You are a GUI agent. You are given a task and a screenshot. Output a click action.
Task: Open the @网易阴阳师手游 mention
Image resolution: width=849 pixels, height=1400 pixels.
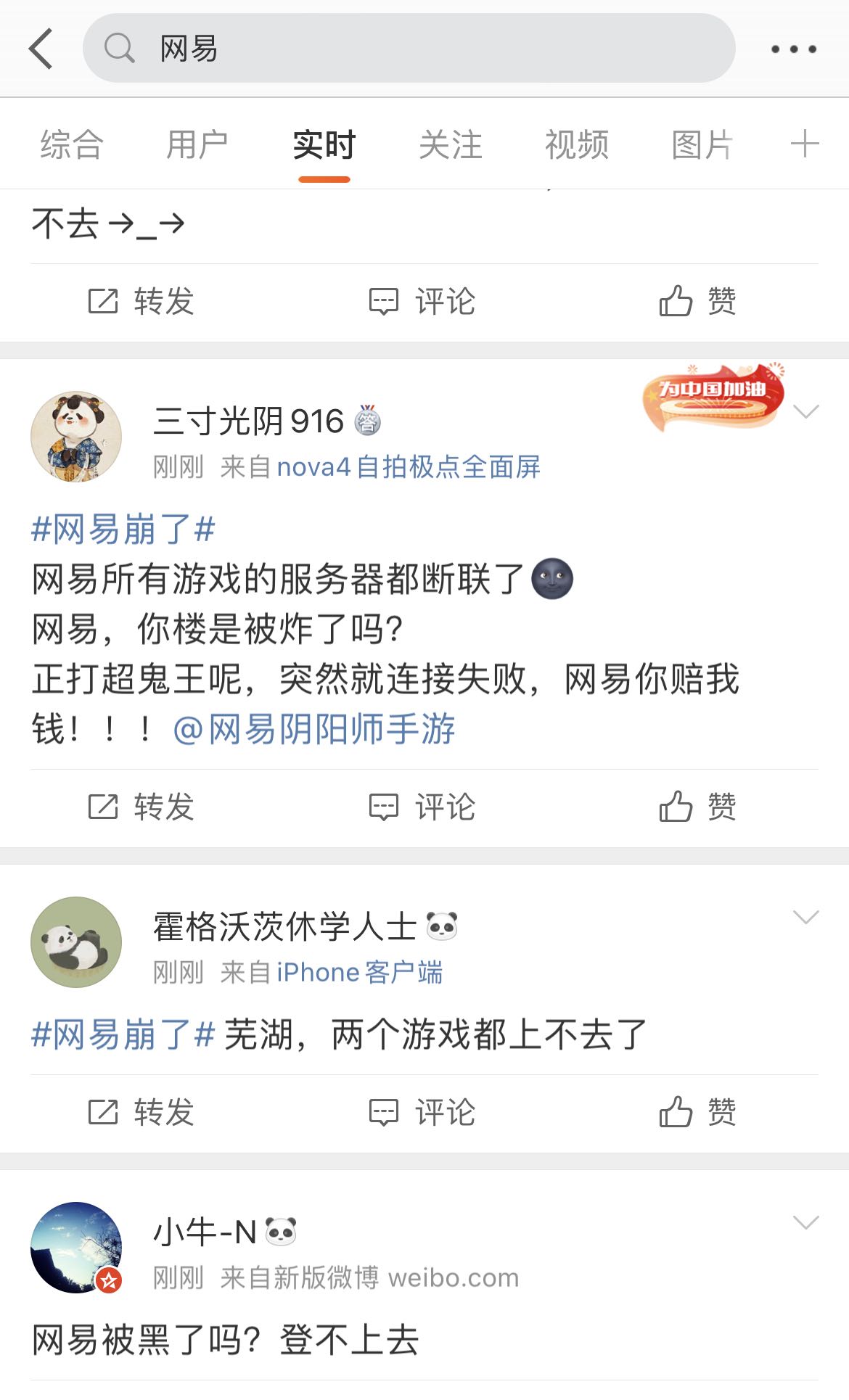pos(314,729)
